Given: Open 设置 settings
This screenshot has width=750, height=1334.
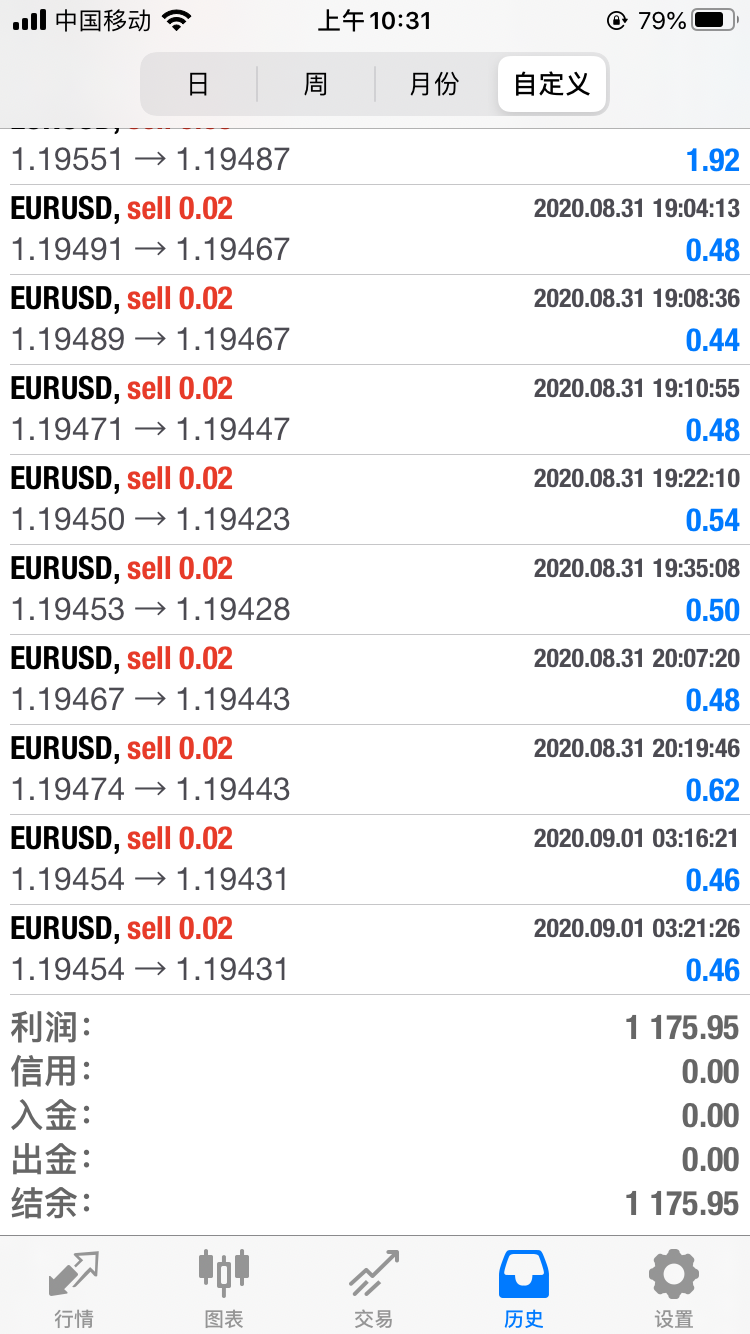Looking at the screenshot, I should click(x=674, y=1287).
